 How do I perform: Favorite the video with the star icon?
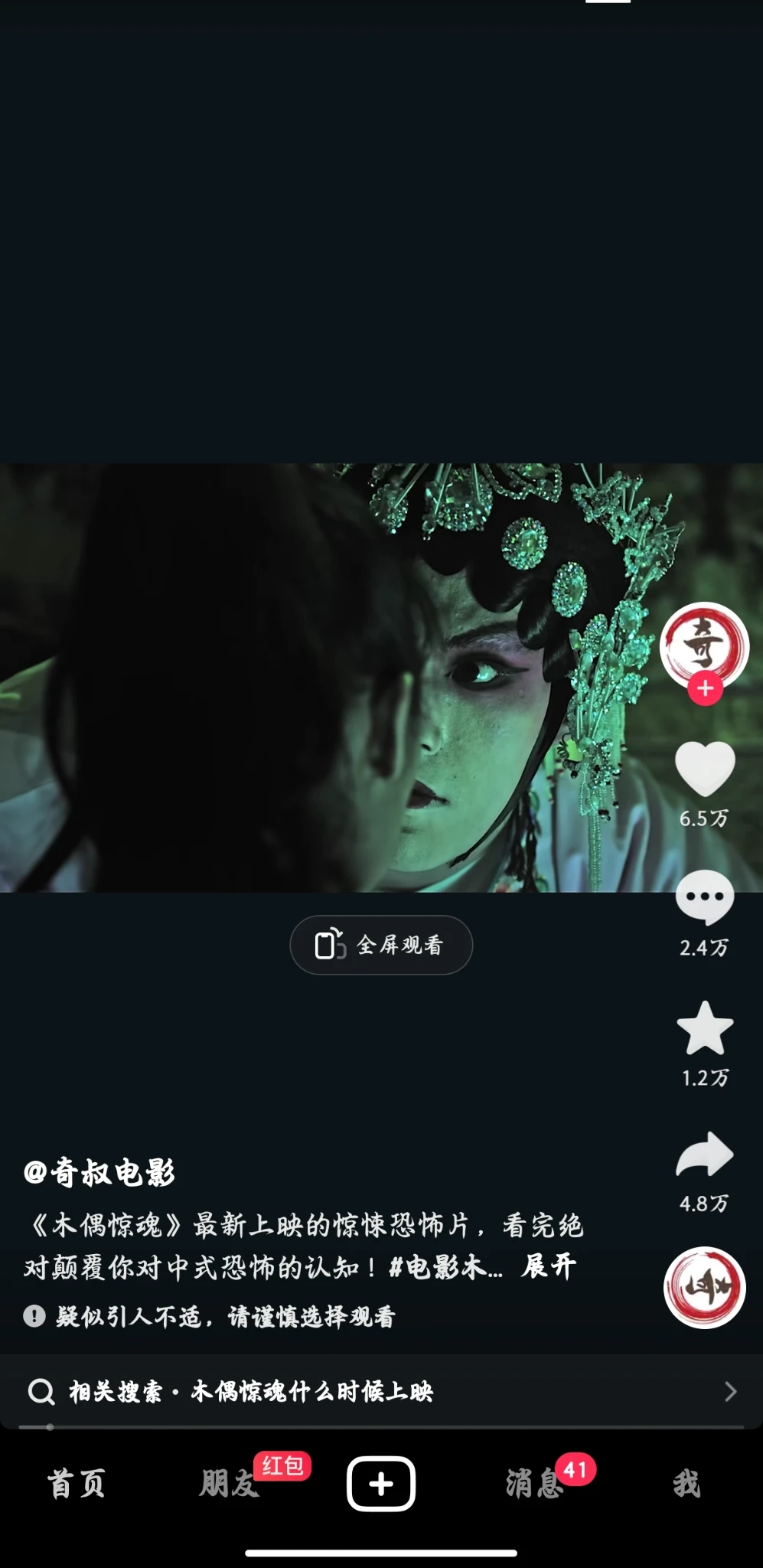pos(705,1028)
